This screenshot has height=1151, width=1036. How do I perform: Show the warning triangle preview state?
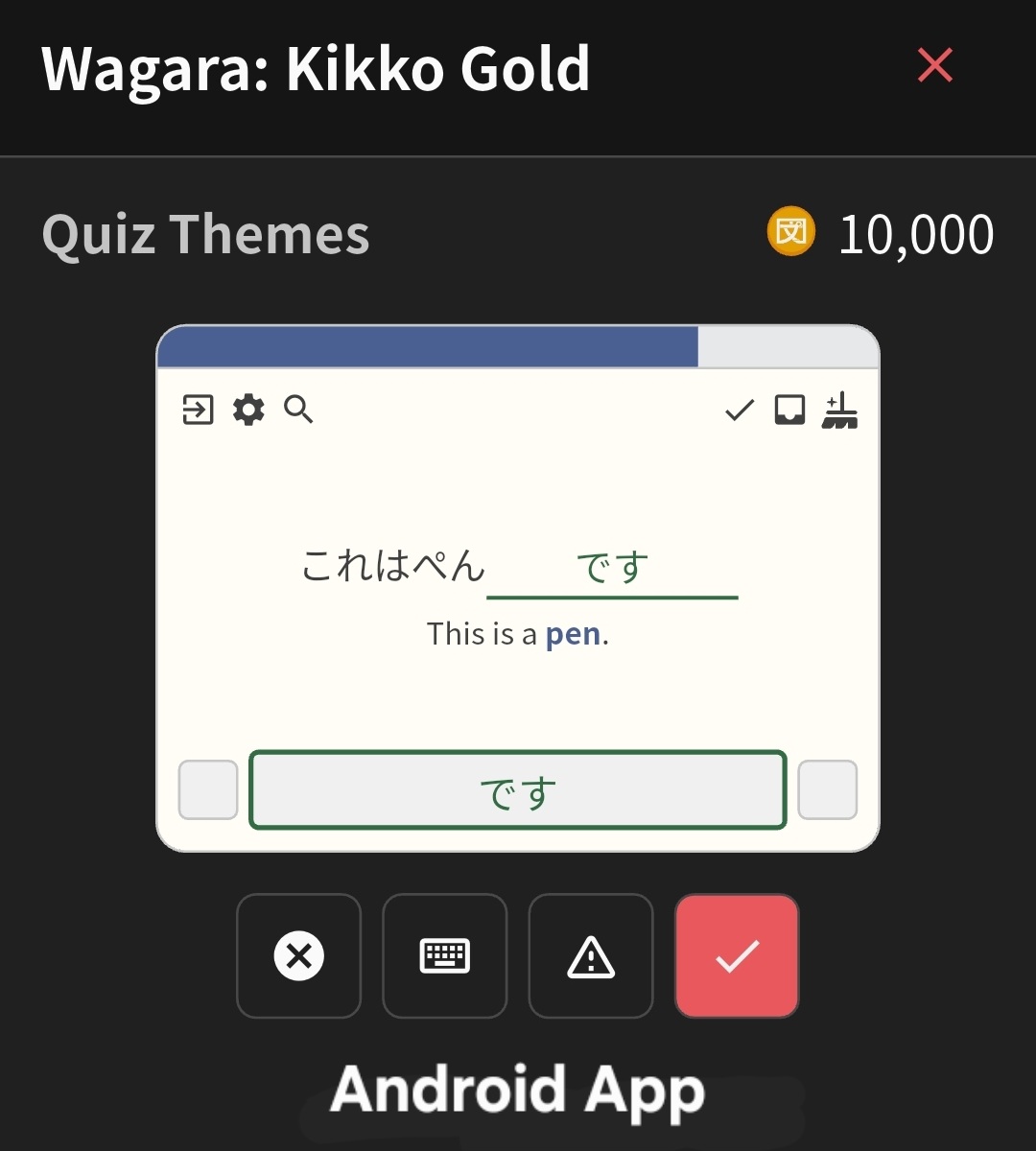point(591,956)
